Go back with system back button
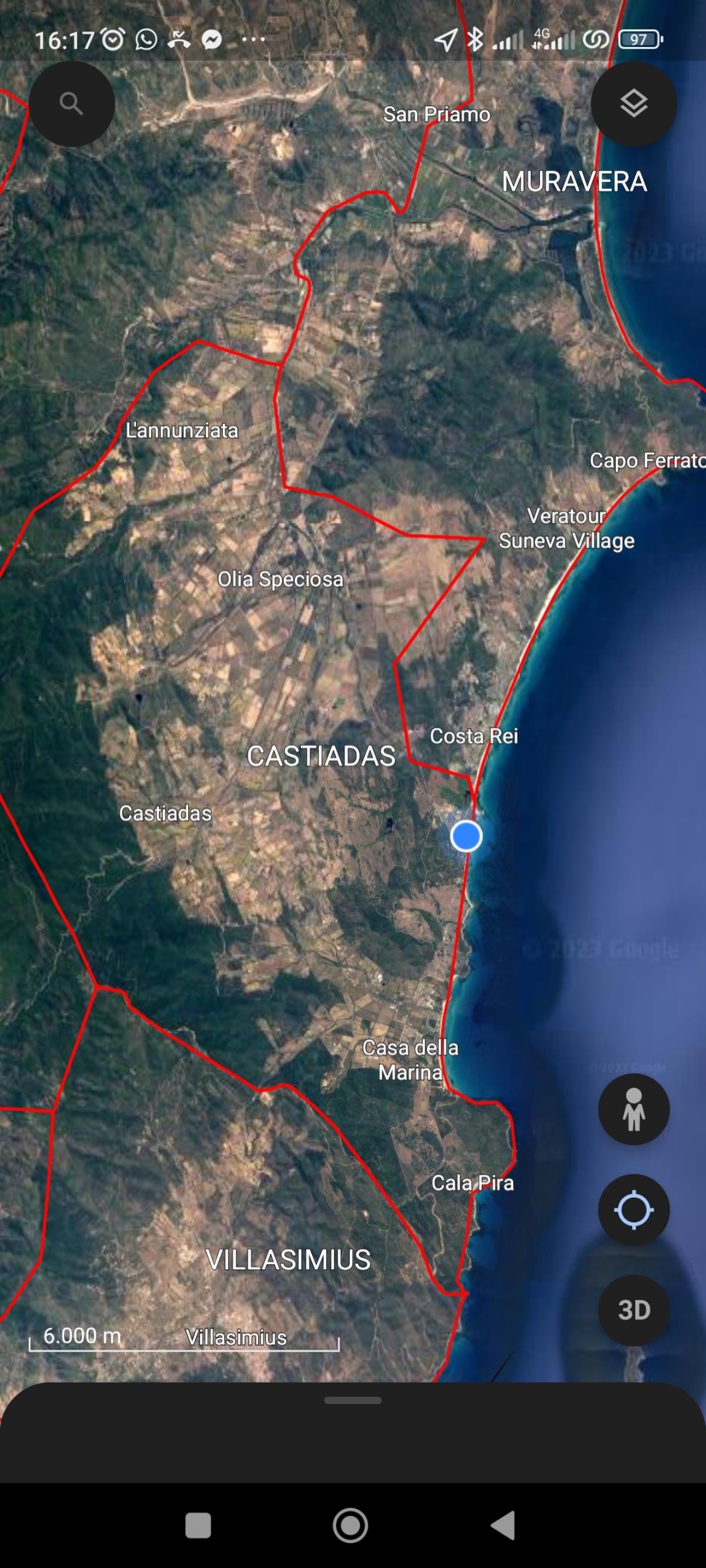Viewport: 706px width, 1568px height. (503, 1526)
